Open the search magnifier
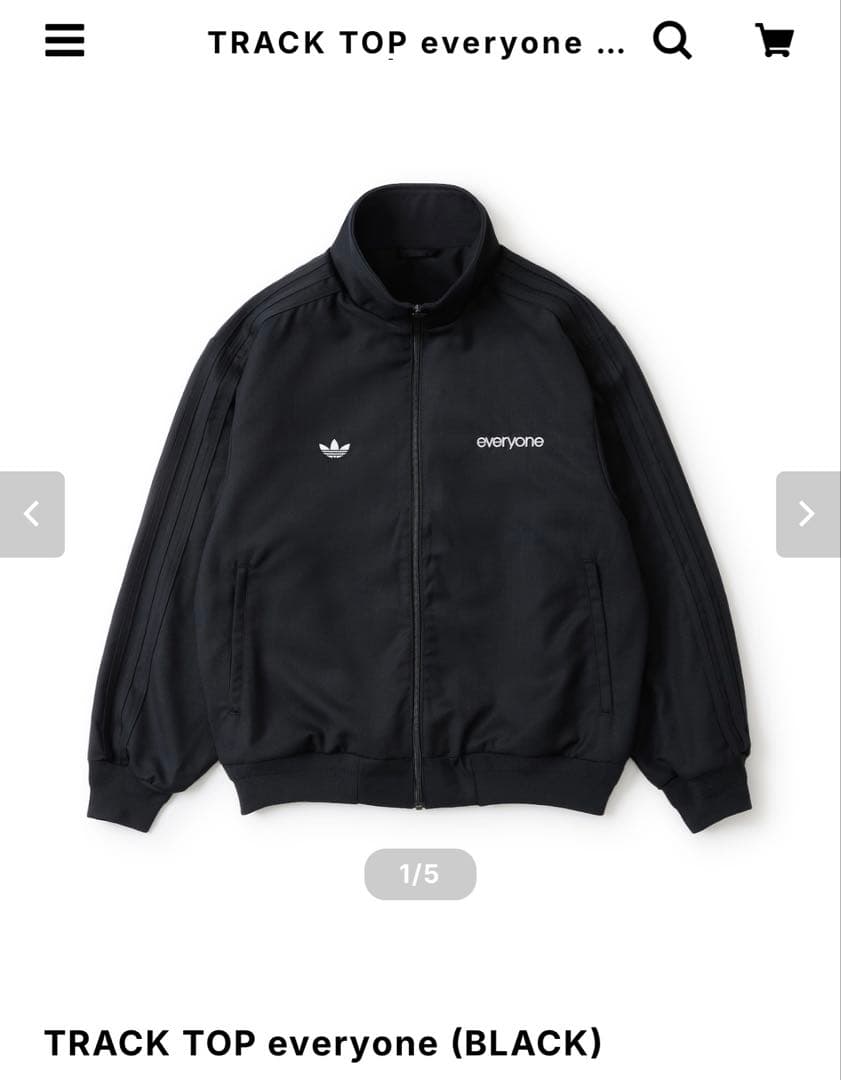Image resolution: width=841 pixels, height=1080 pixels. click(672, 41)
